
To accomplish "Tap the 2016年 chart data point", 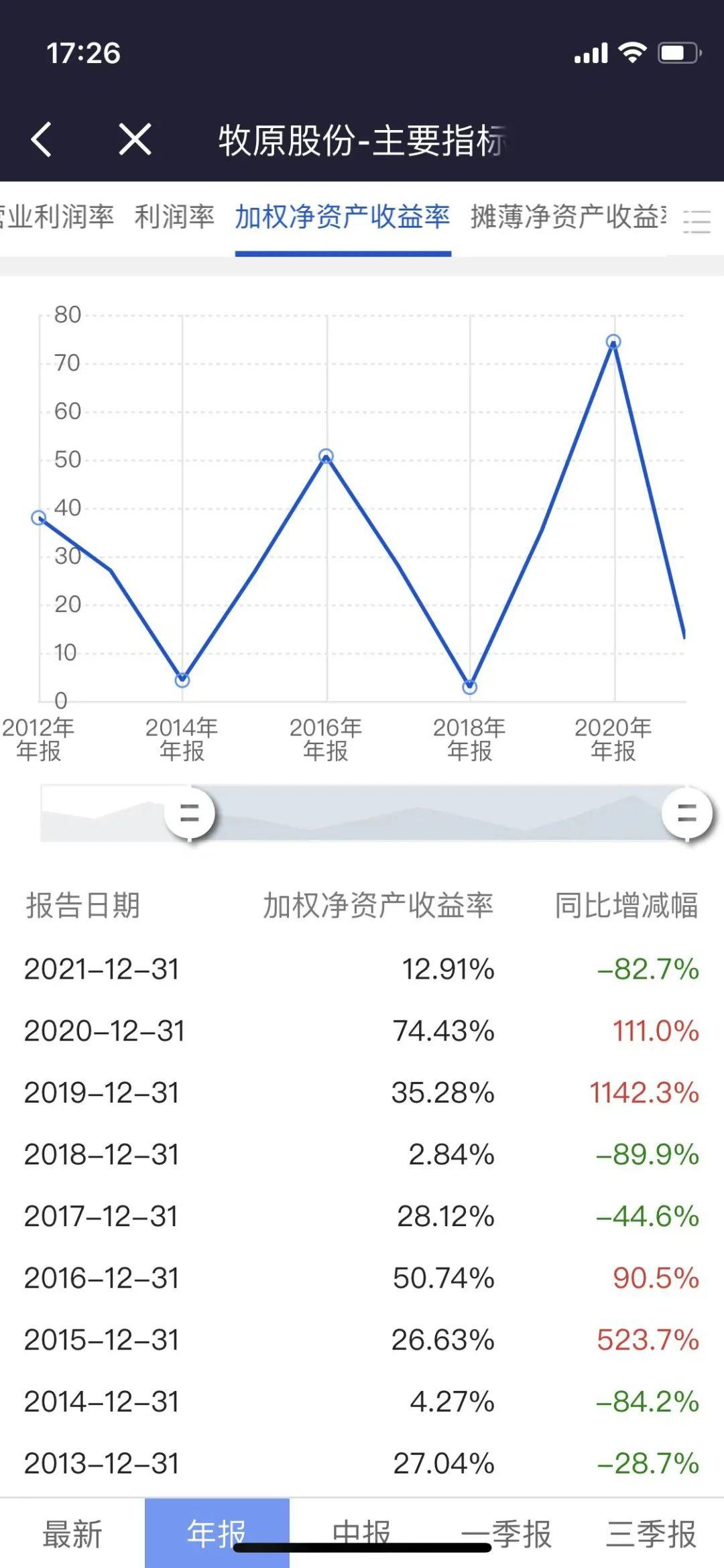I will tap(326, 457).
